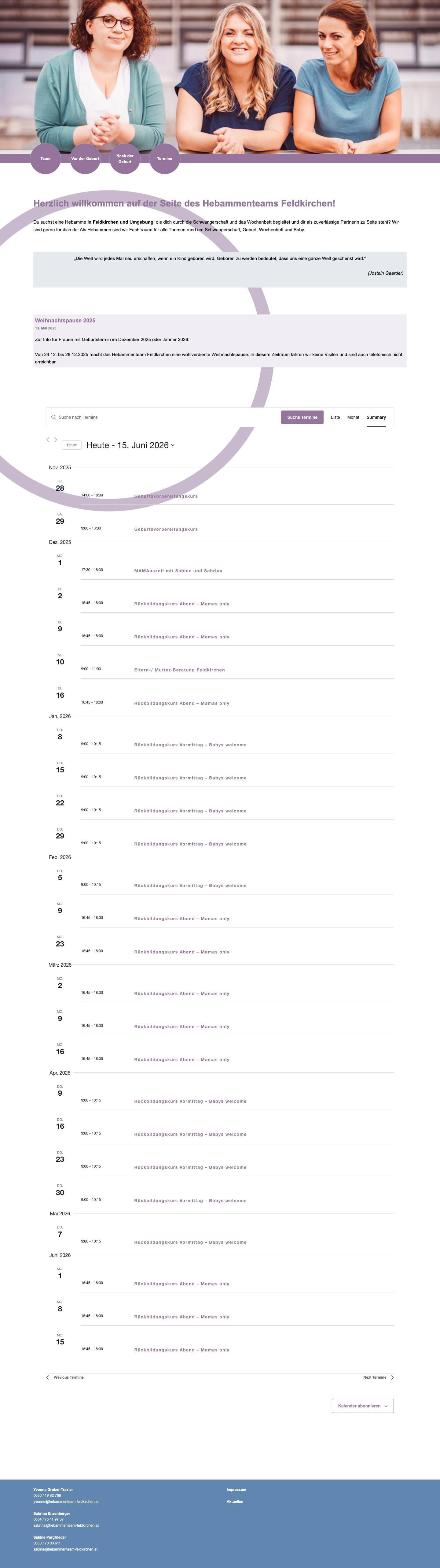Open Weihnachtspause 2025 news post
Viewport: 440px width, 1568px height.
pos(65,320)
